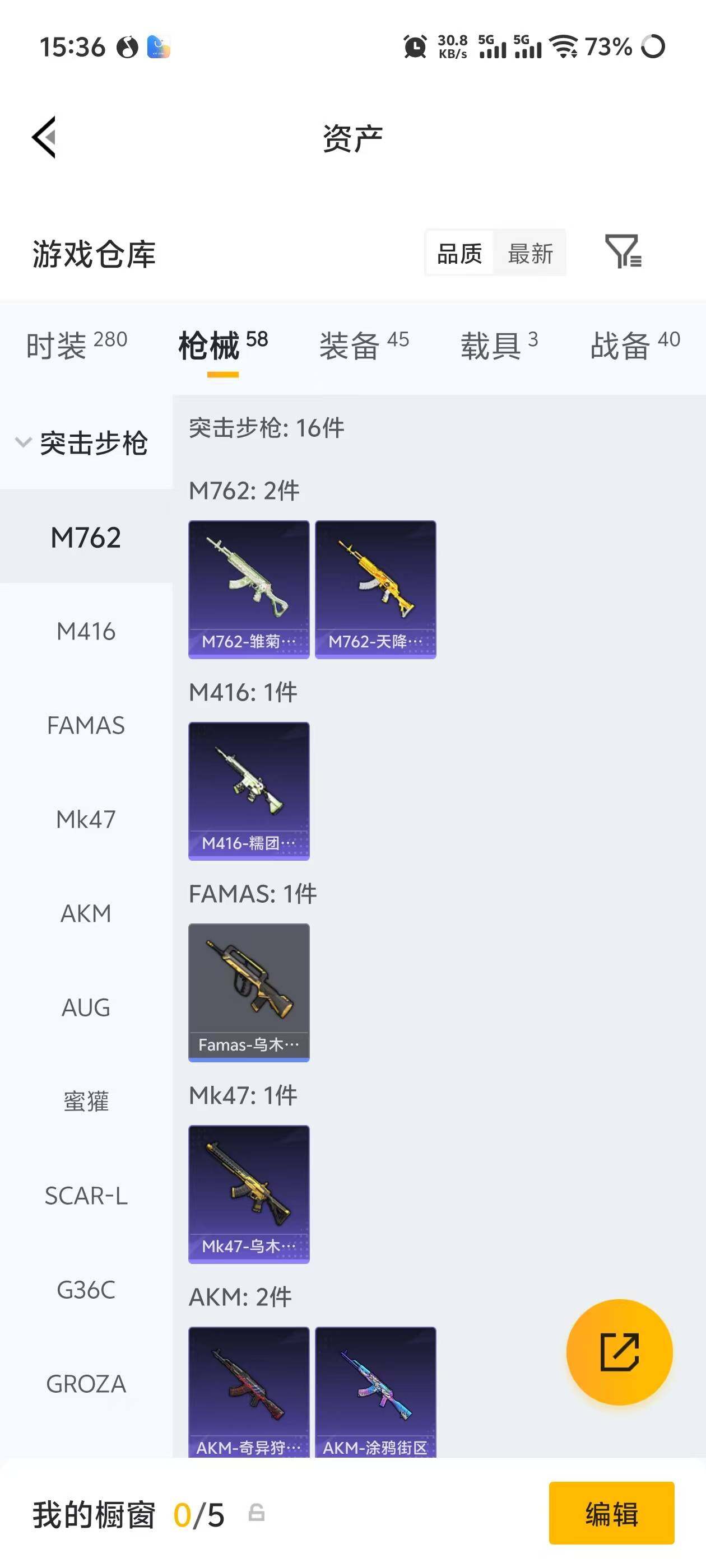Select GROZA in the side list
The width and height of the screenshot is (706, 1568).
[x=86, y=1384]
